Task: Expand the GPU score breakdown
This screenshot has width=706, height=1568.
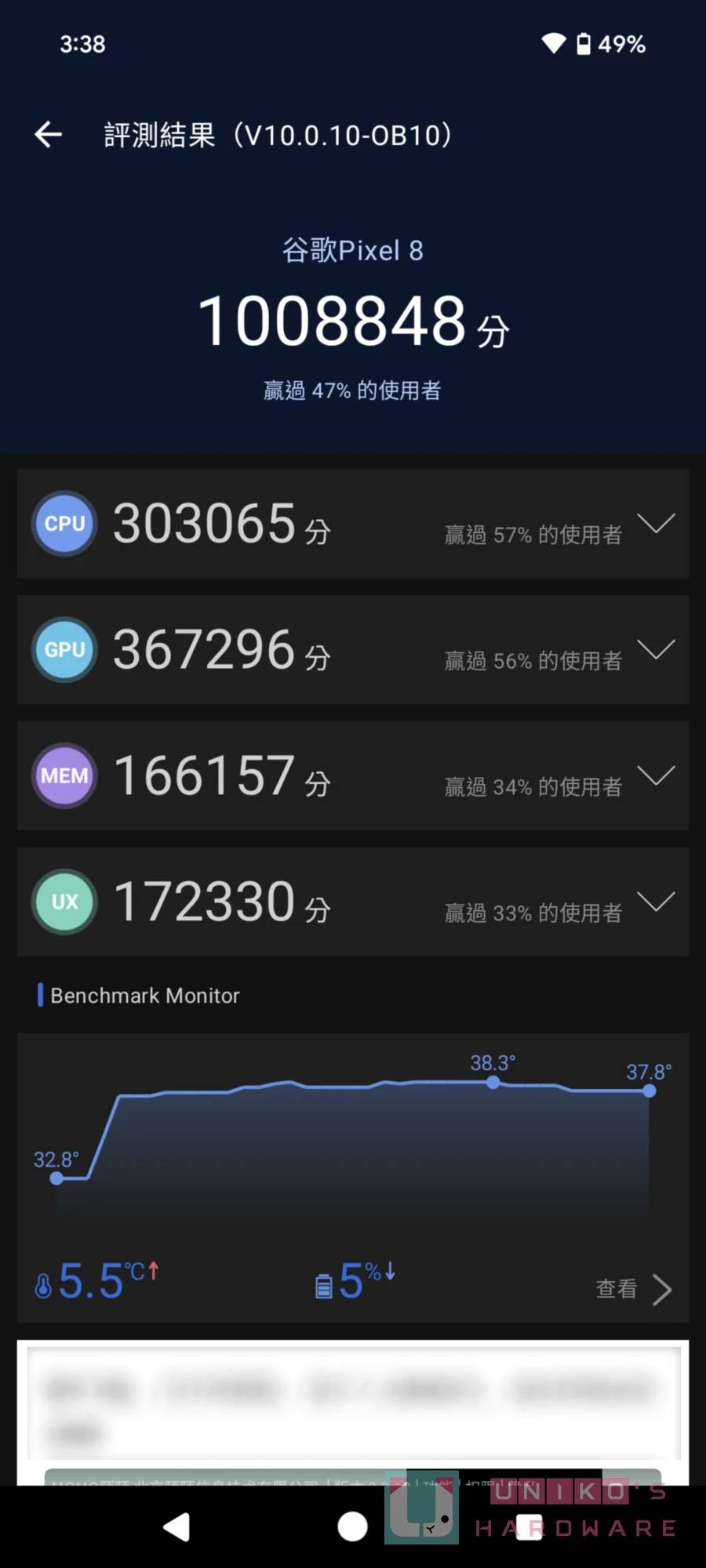Action: [x=656, y=649]
